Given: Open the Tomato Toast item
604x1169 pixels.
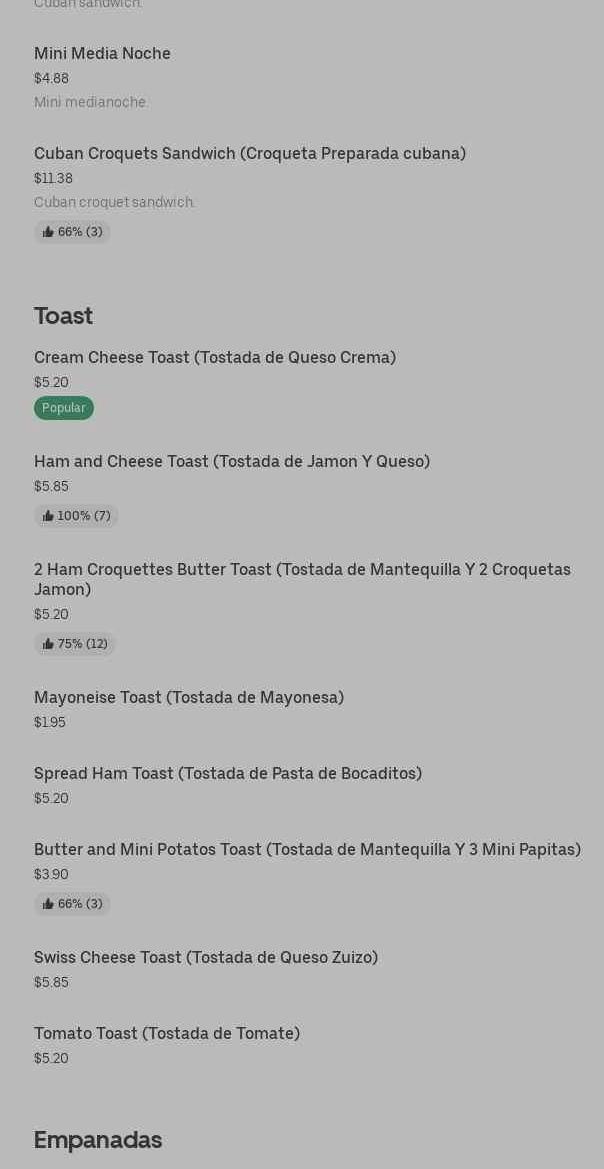Looking at the screenshot, I should (166, 1034).
